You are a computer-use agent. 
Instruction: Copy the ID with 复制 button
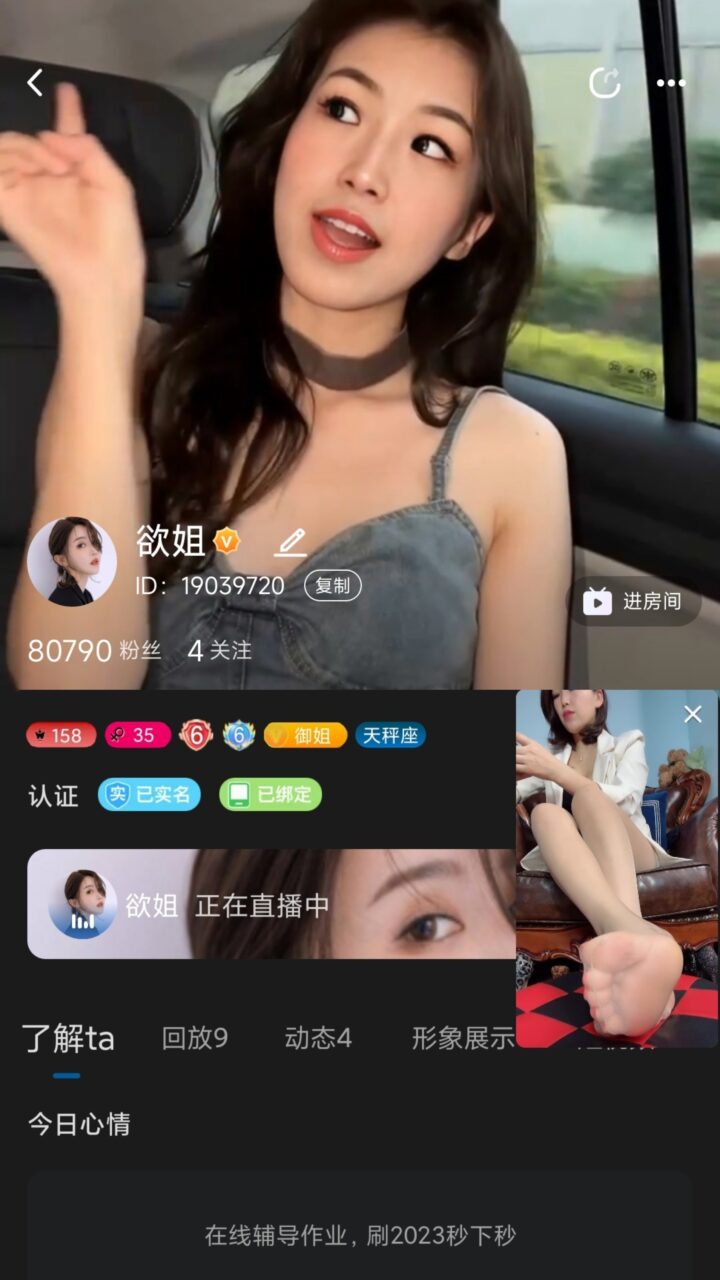click(332, 586)
